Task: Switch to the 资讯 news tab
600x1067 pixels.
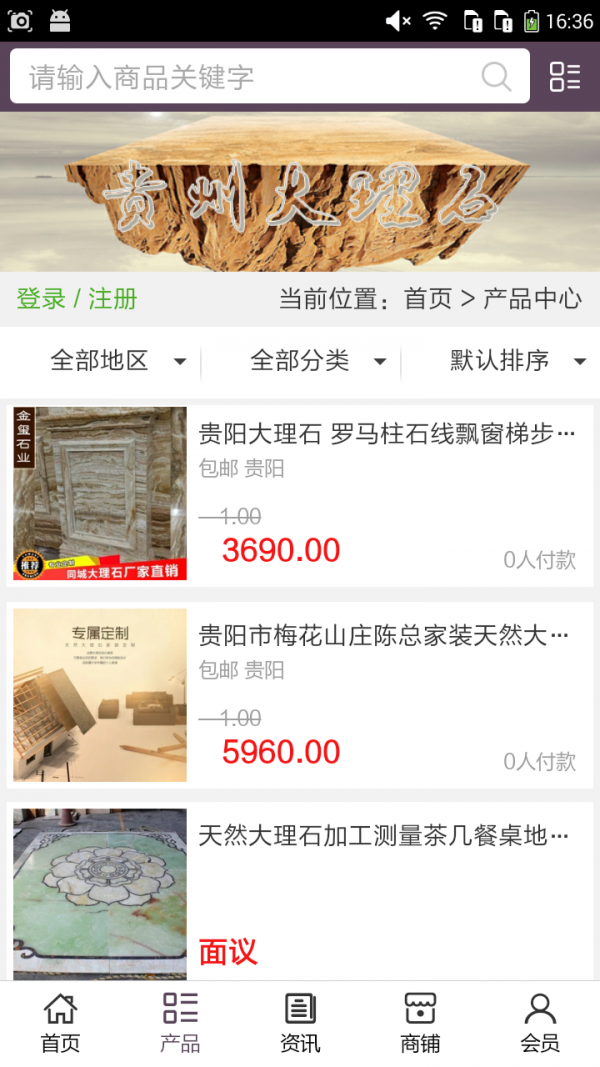Action: (x=300, y=1023)
